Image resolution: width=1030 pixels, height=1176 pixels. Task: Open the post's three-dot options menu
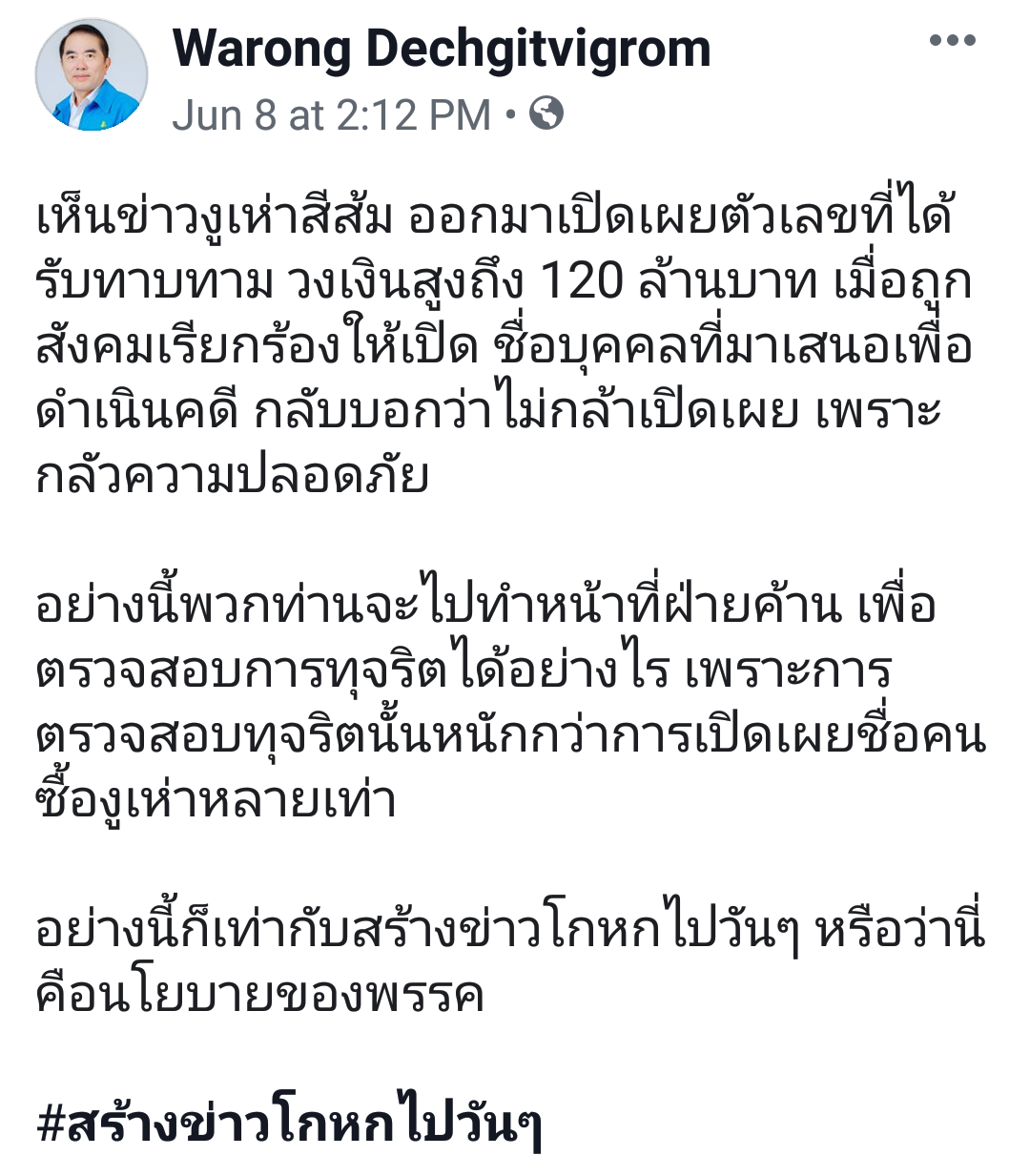pos(952,41)
